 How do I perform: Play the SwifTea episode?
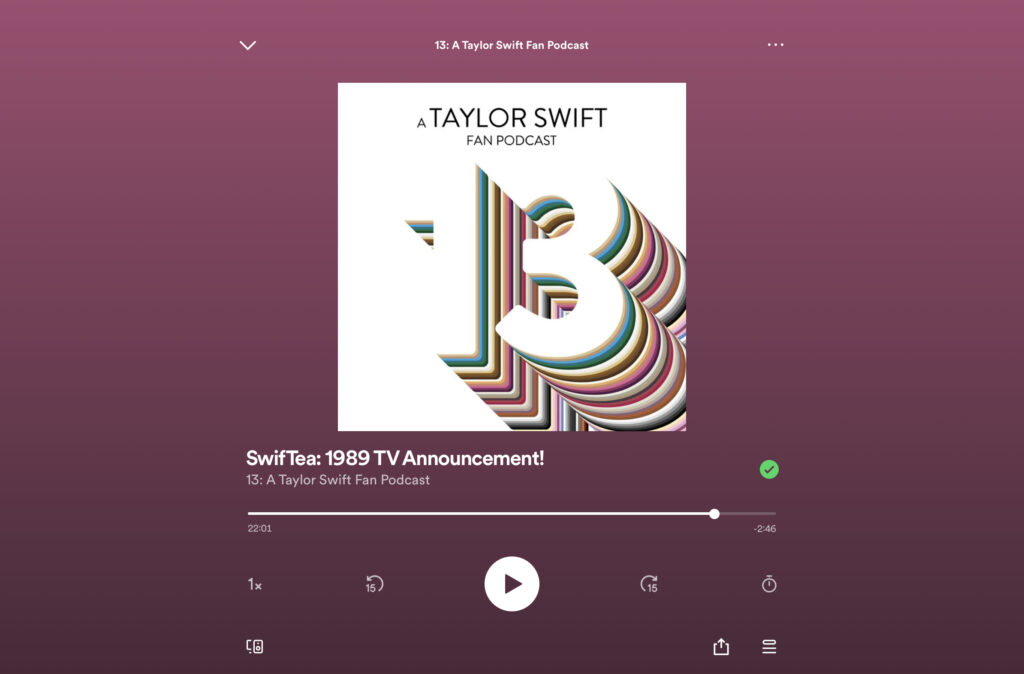512,584
